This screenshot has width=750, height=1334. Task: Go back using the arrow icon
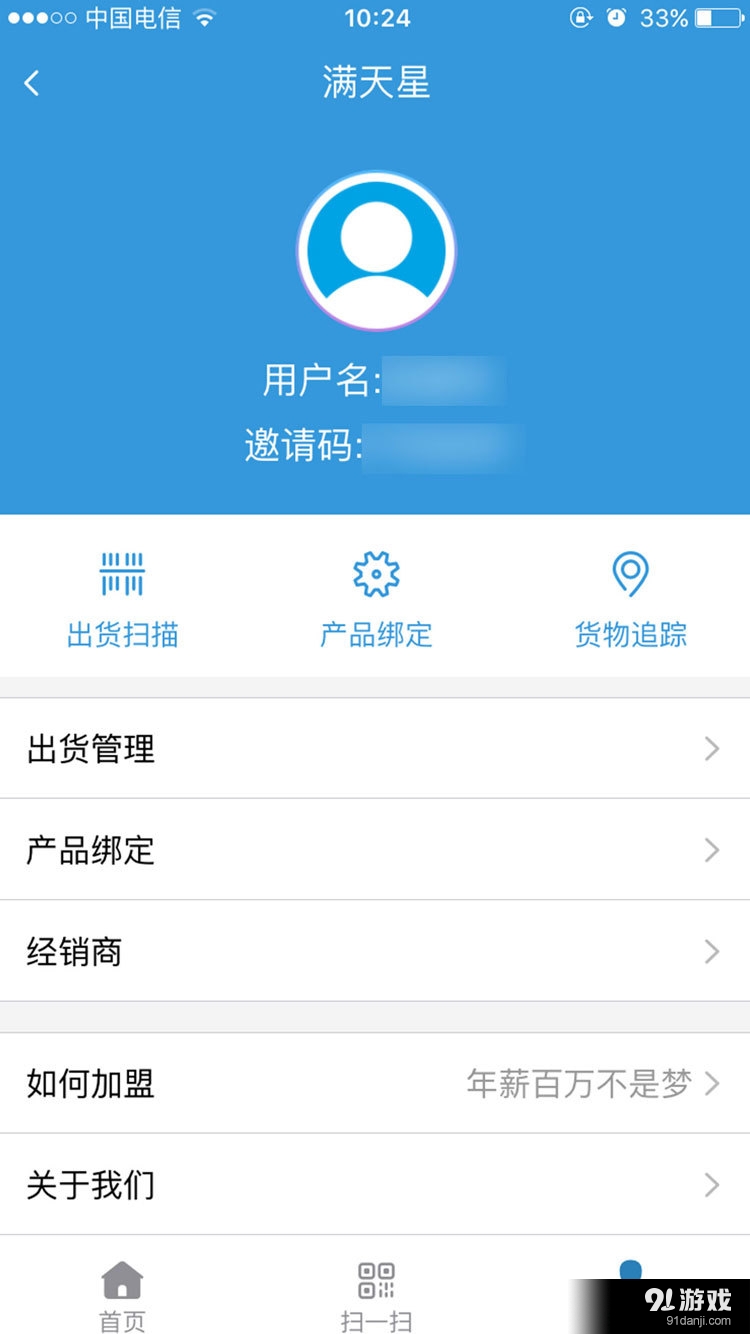31,83
